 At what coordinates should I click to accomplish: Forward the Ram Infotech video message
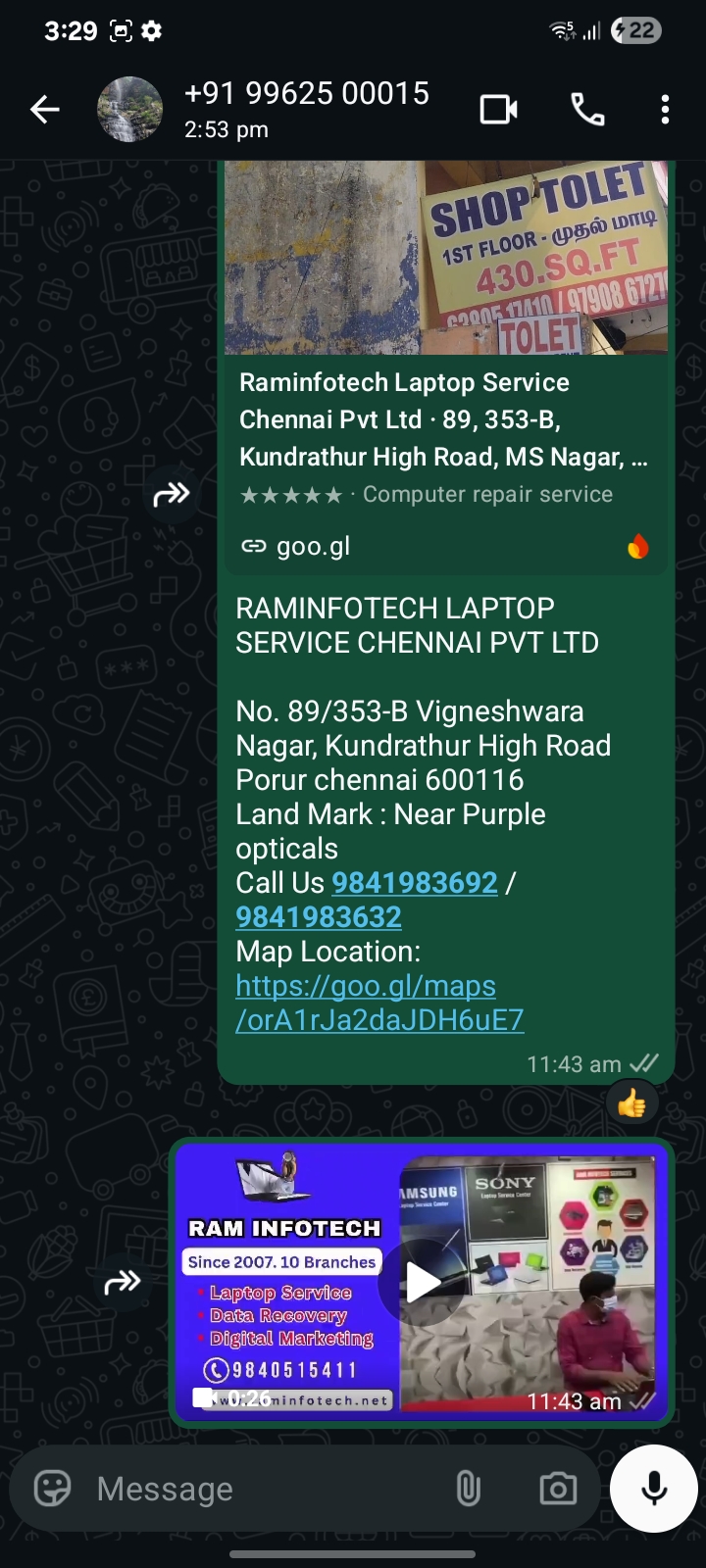click(x=123, y=1282)
